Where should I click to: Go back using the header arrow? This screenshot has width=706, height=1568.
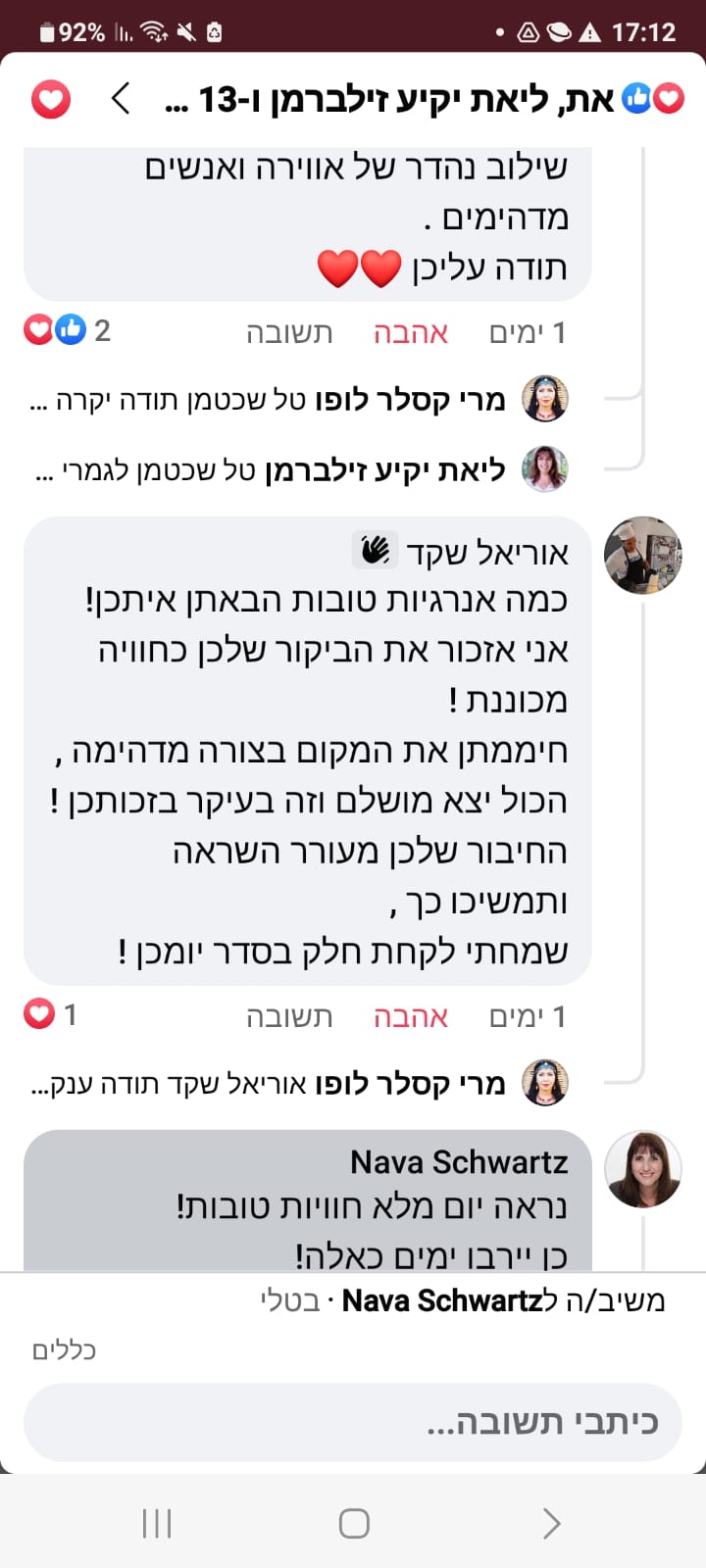click(x=120, y=98)
